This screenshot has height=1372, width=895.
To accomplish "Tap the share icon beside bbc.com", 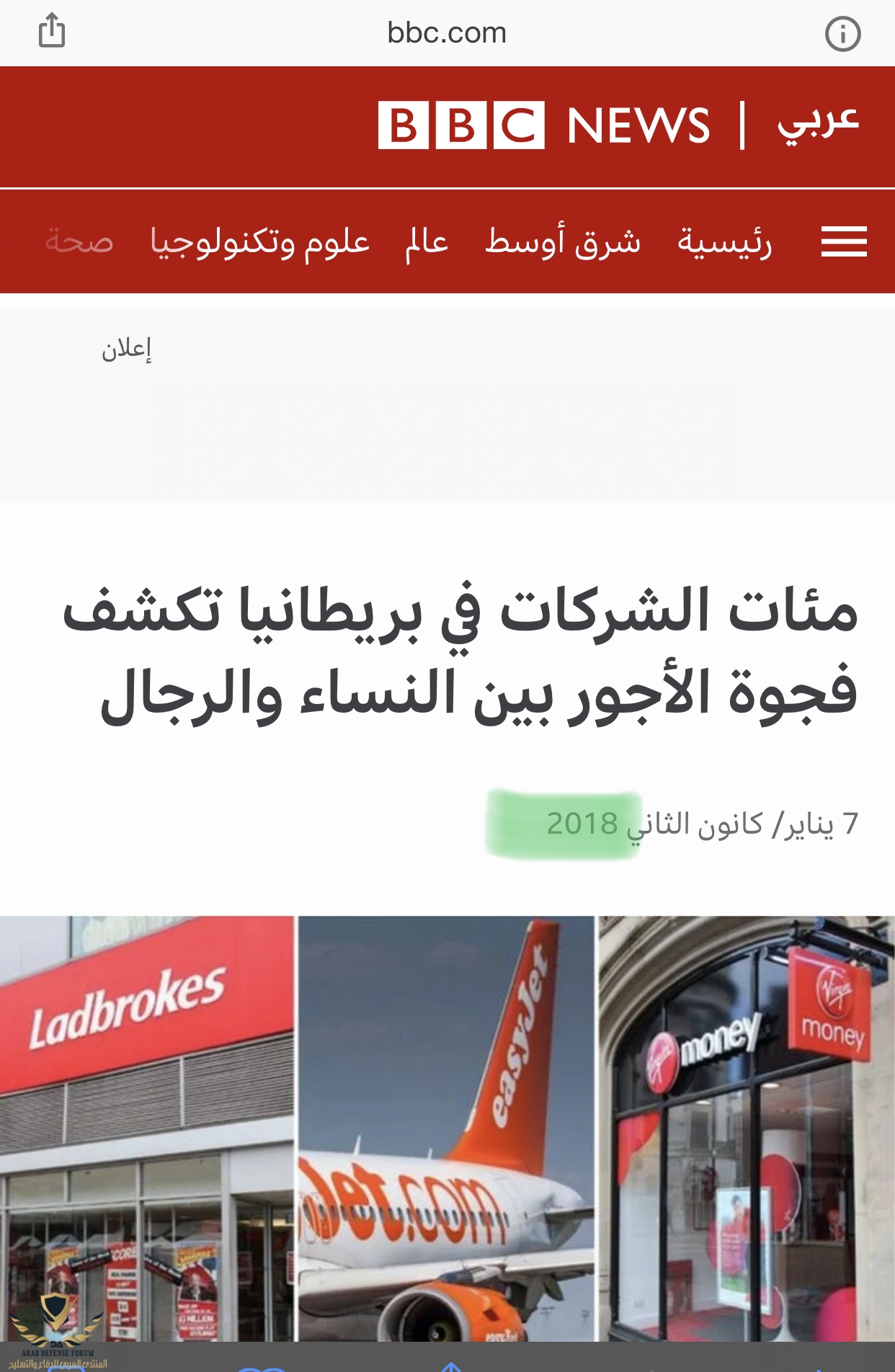I will click(51, 32).
